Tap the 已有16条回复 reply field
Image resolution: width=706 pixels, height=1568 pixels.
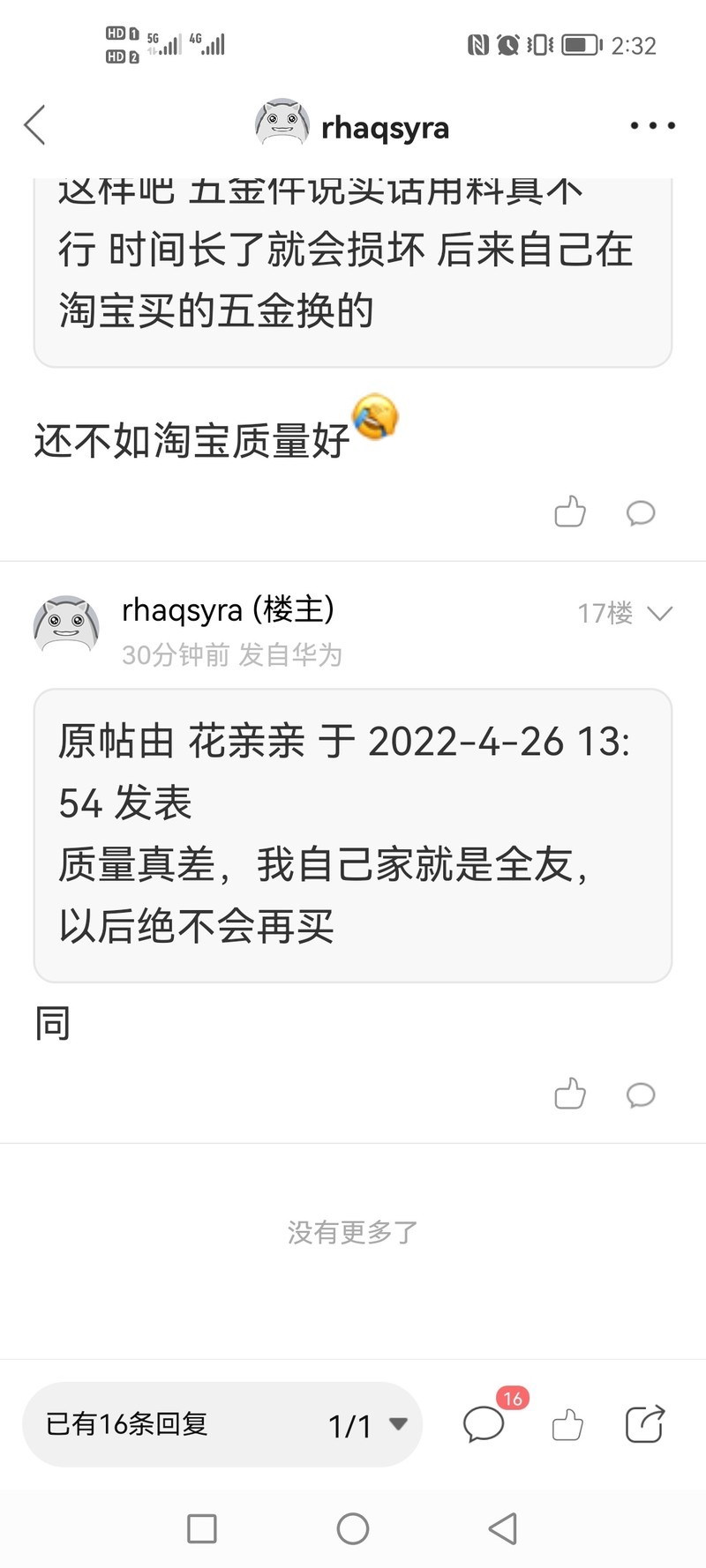point(159,1424)
